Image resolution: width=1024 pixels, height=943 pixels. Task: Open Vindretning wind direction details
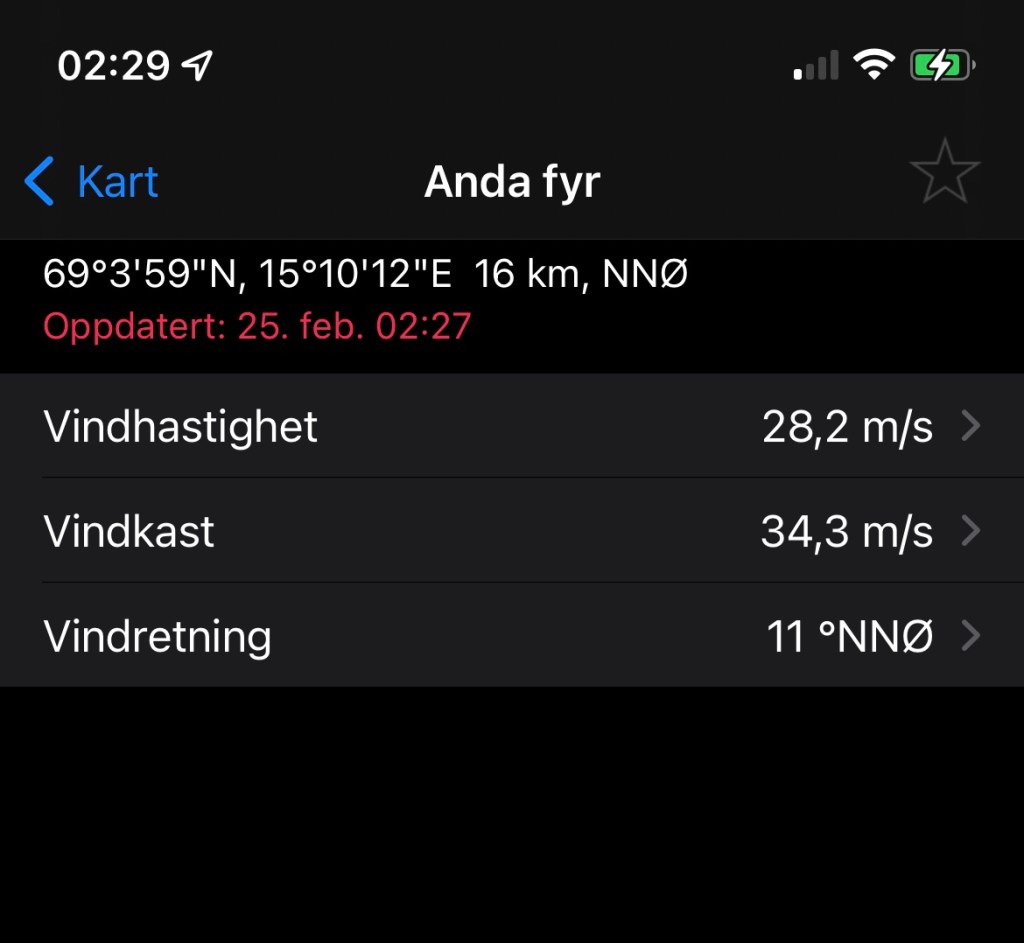(512, 636)
